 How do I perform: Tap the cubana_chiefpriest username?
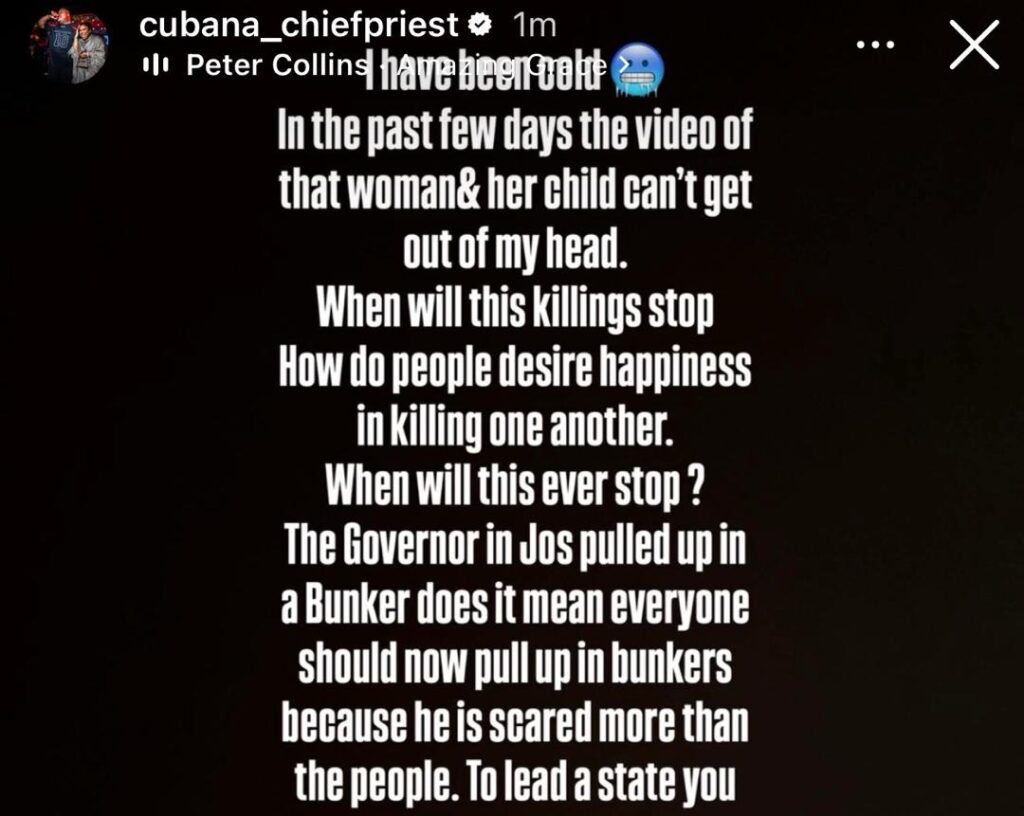click(297, 25)
